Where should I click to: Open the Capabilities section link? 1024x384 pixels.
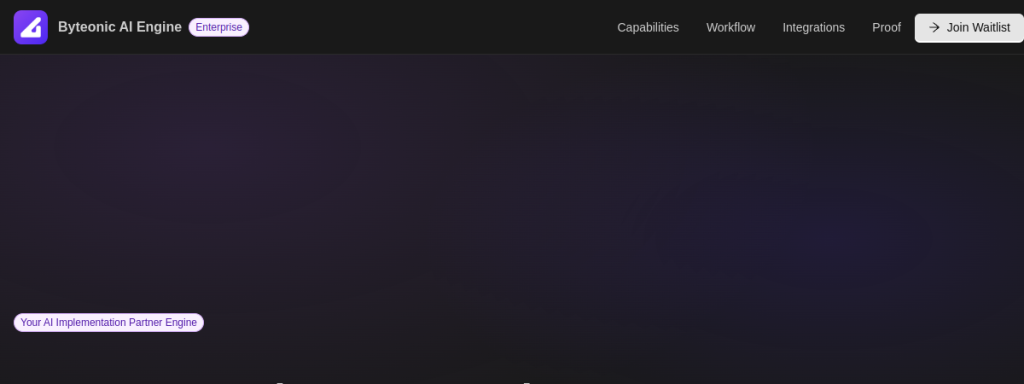click(648, 27)
